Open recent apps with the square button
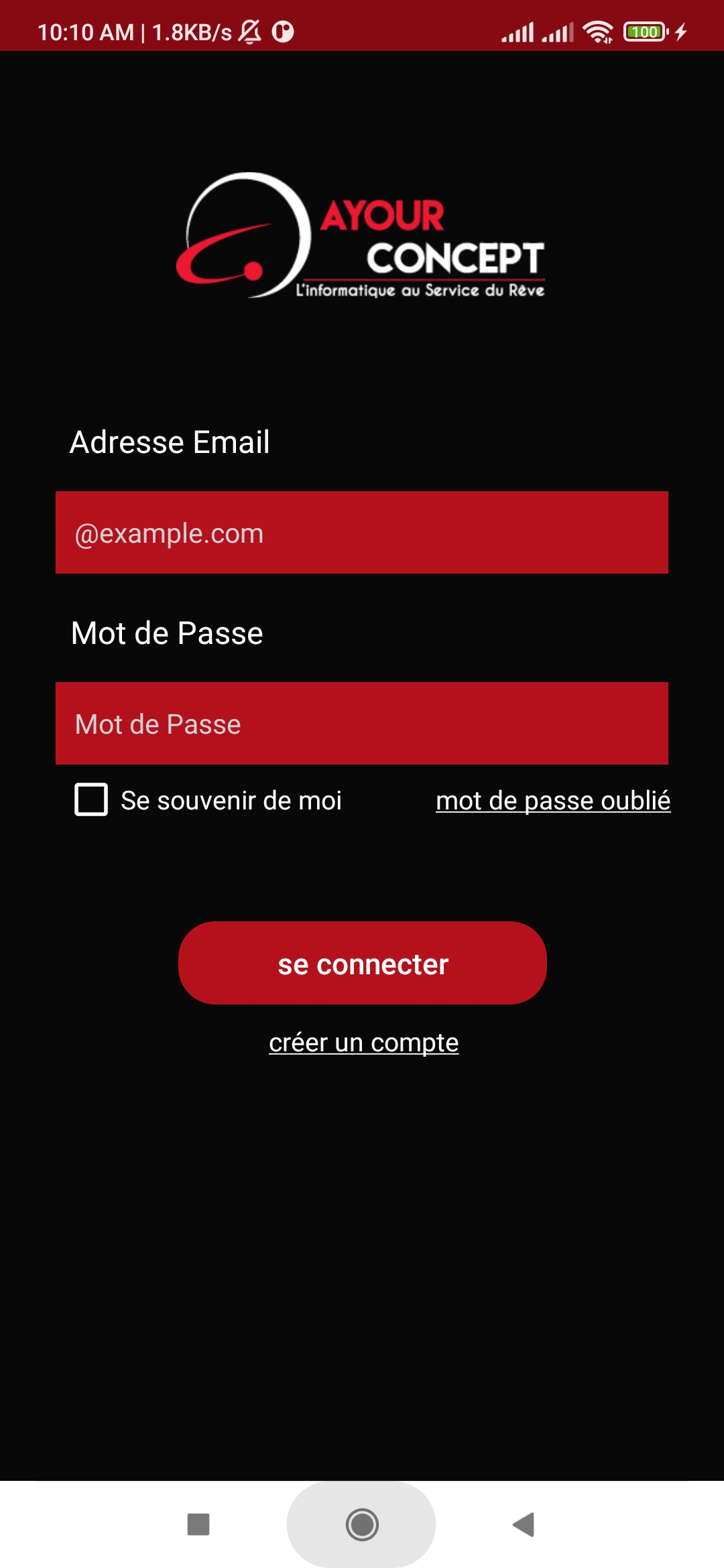This screenshot has width=724, height=1568. (x=198, y=1524)
